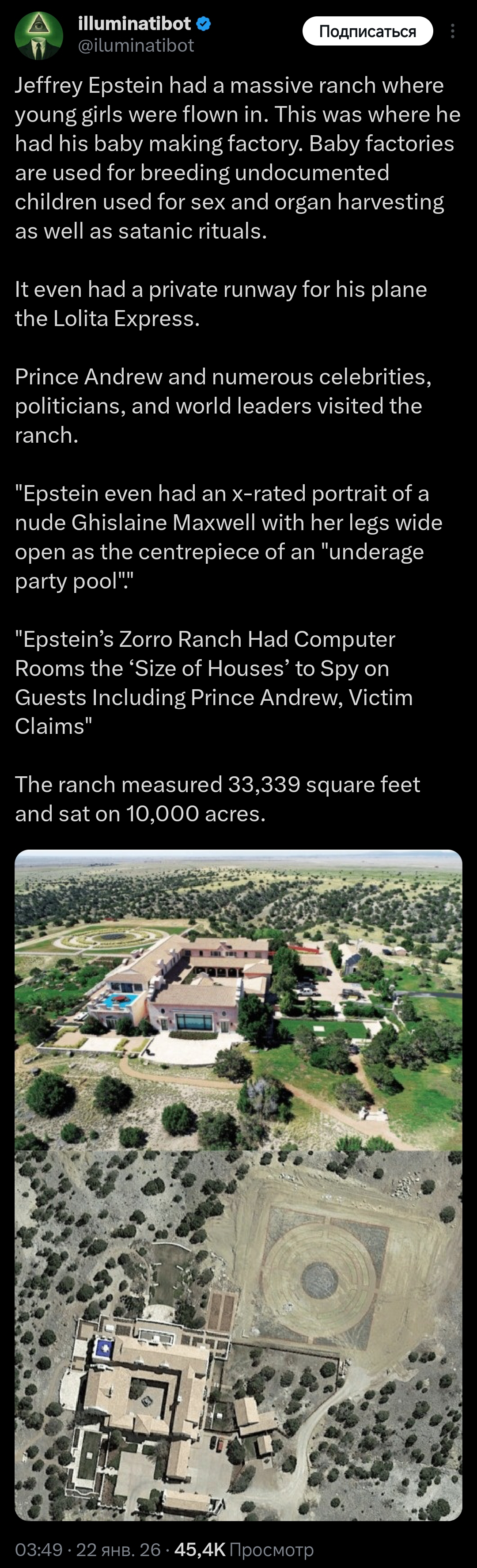Open the @iluminatibot account name

point(136,46)
